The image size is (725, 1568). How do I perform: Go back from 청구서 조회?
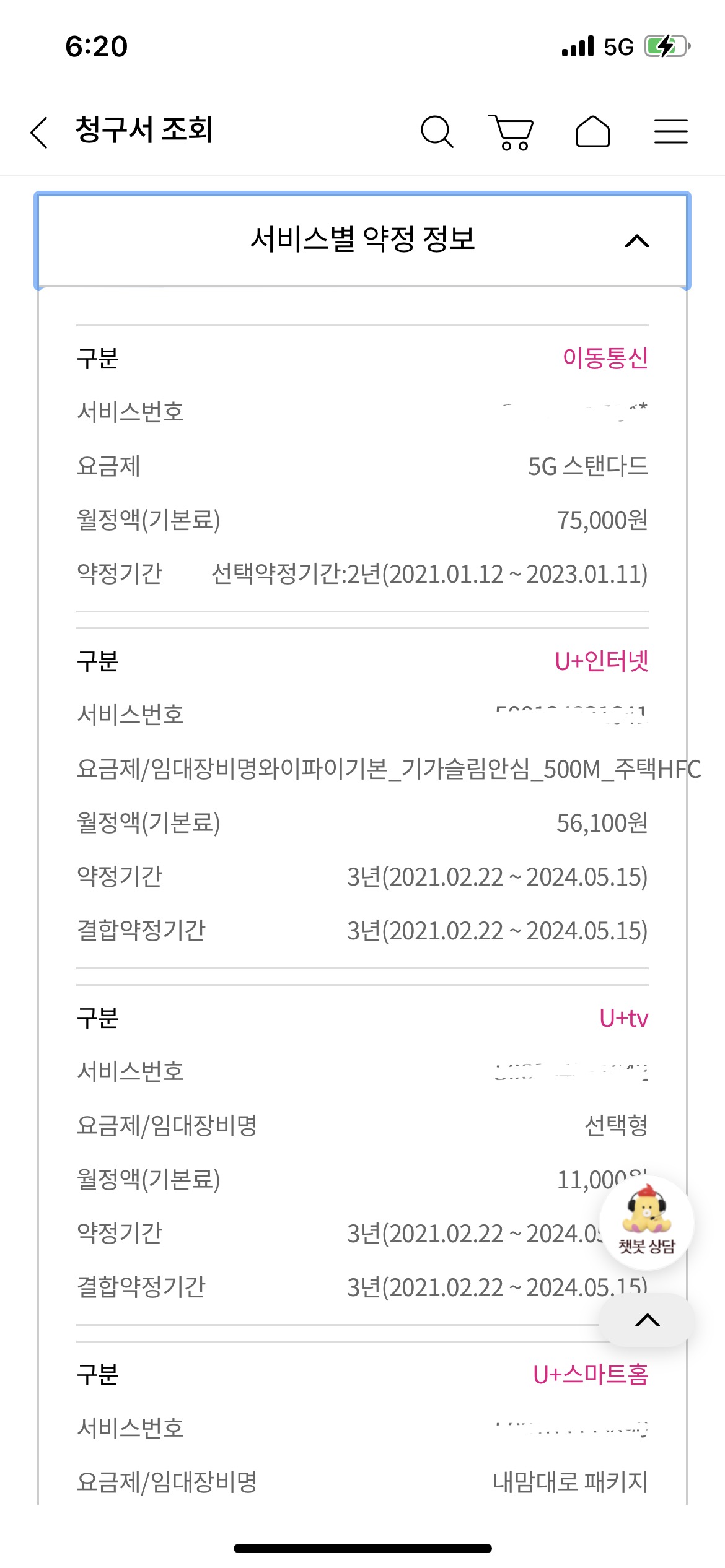pos(39,132)
